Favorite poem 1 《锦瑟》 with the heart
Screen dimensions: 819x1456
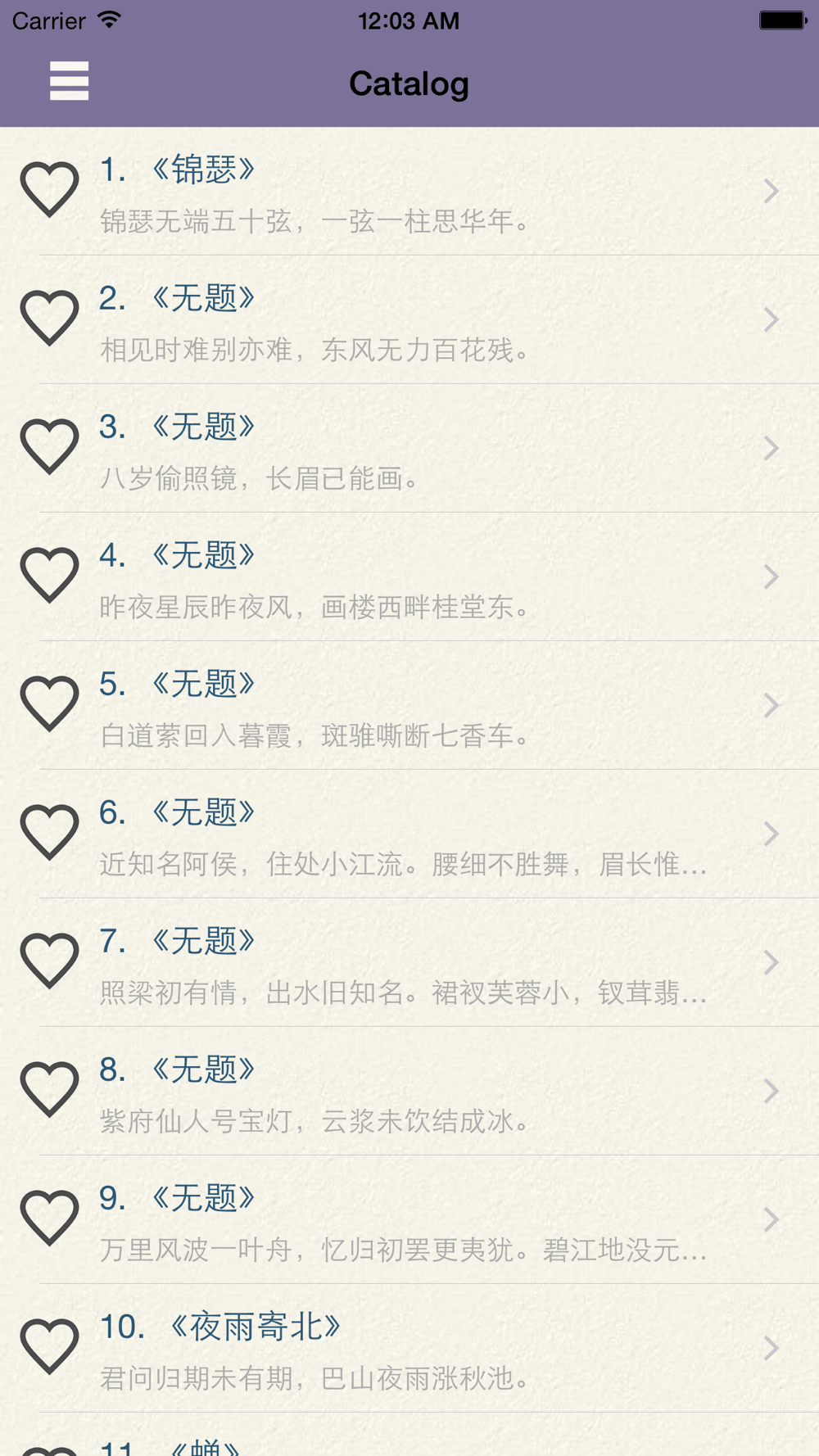pyautogui.click(x=49, y=189)
